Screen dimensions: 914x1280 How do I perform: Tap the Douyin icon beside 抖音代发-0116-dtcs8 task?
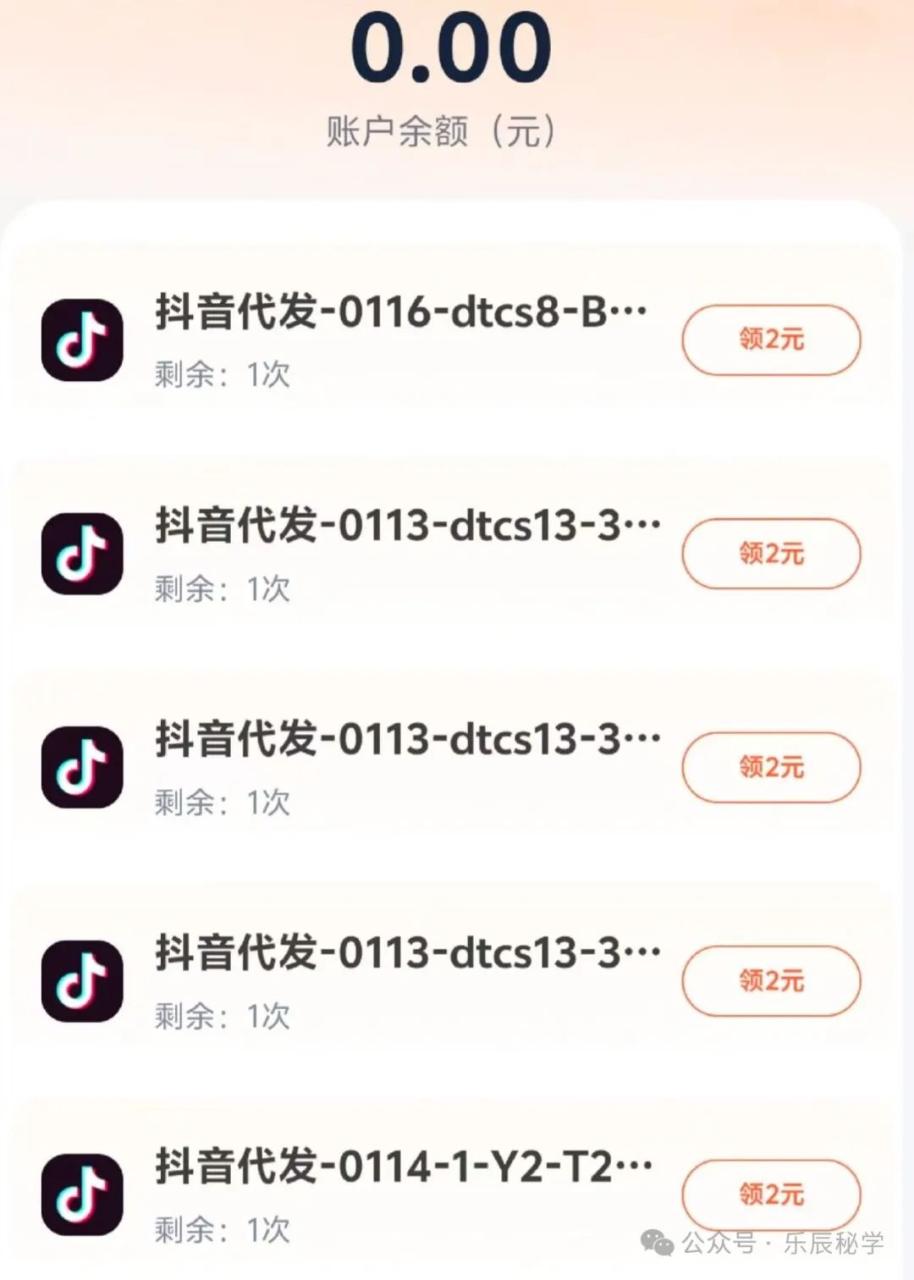coord(81,340)
